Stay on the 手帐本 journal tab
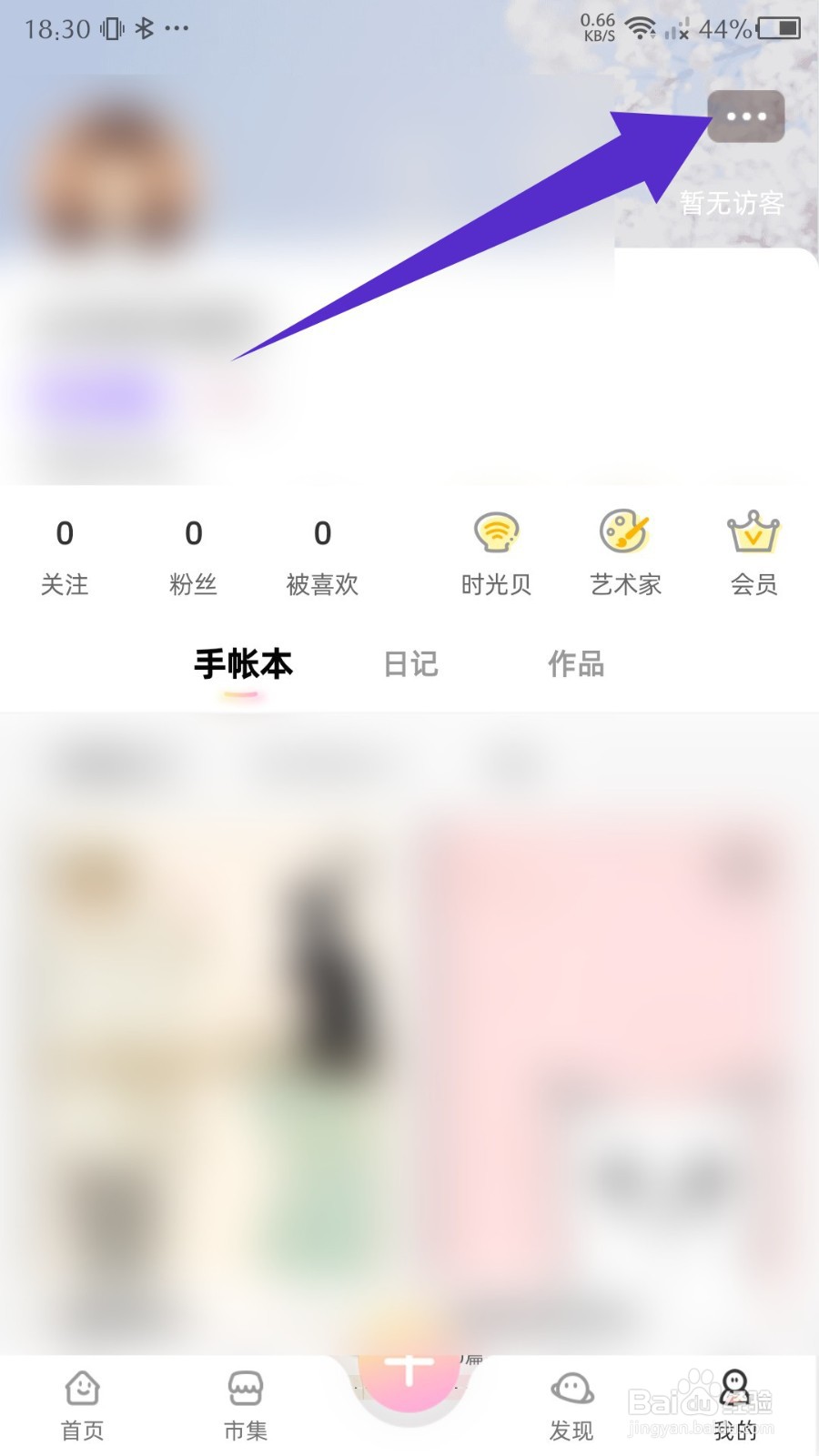The width and height of the screenshot is (819, 1456). (x=244, y=665)
